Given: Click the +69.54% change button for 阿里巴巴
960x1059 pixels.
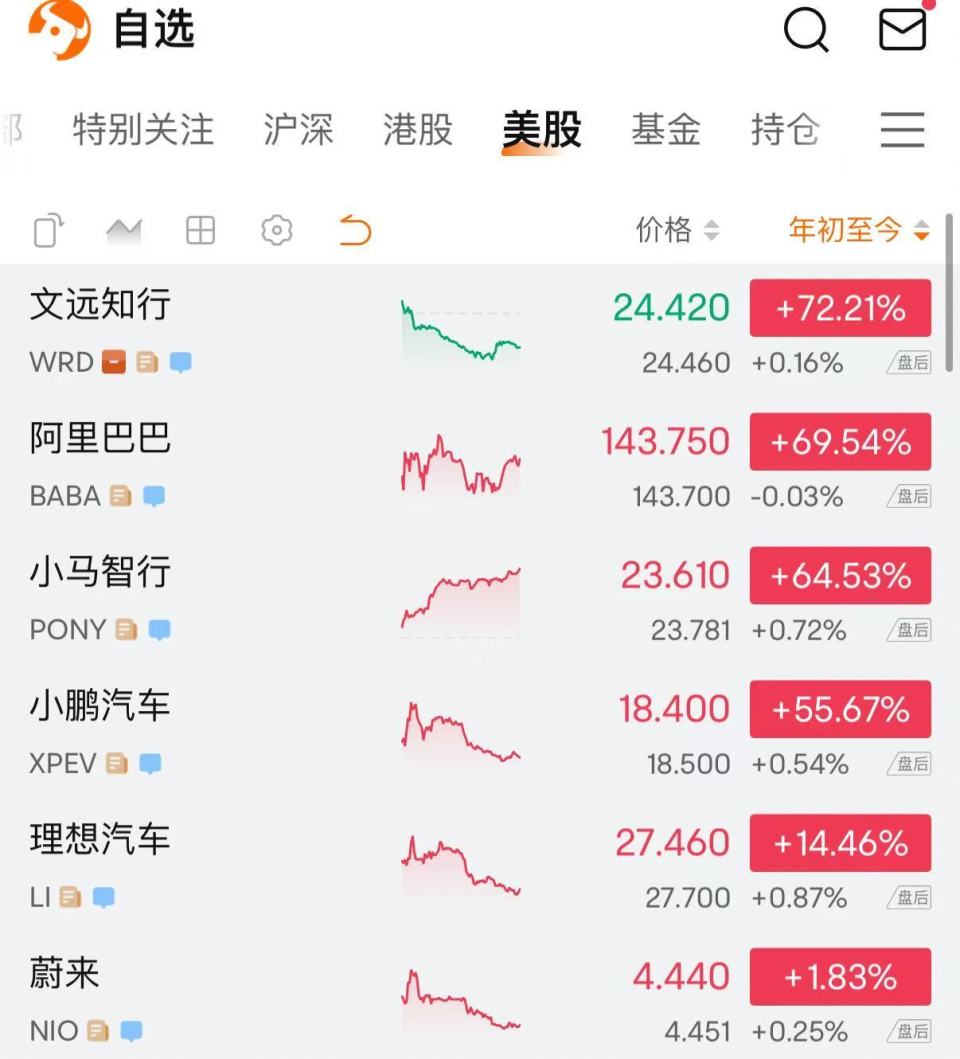Looking at the screenshot, I should pyautogui.click(x=840, y=442).
